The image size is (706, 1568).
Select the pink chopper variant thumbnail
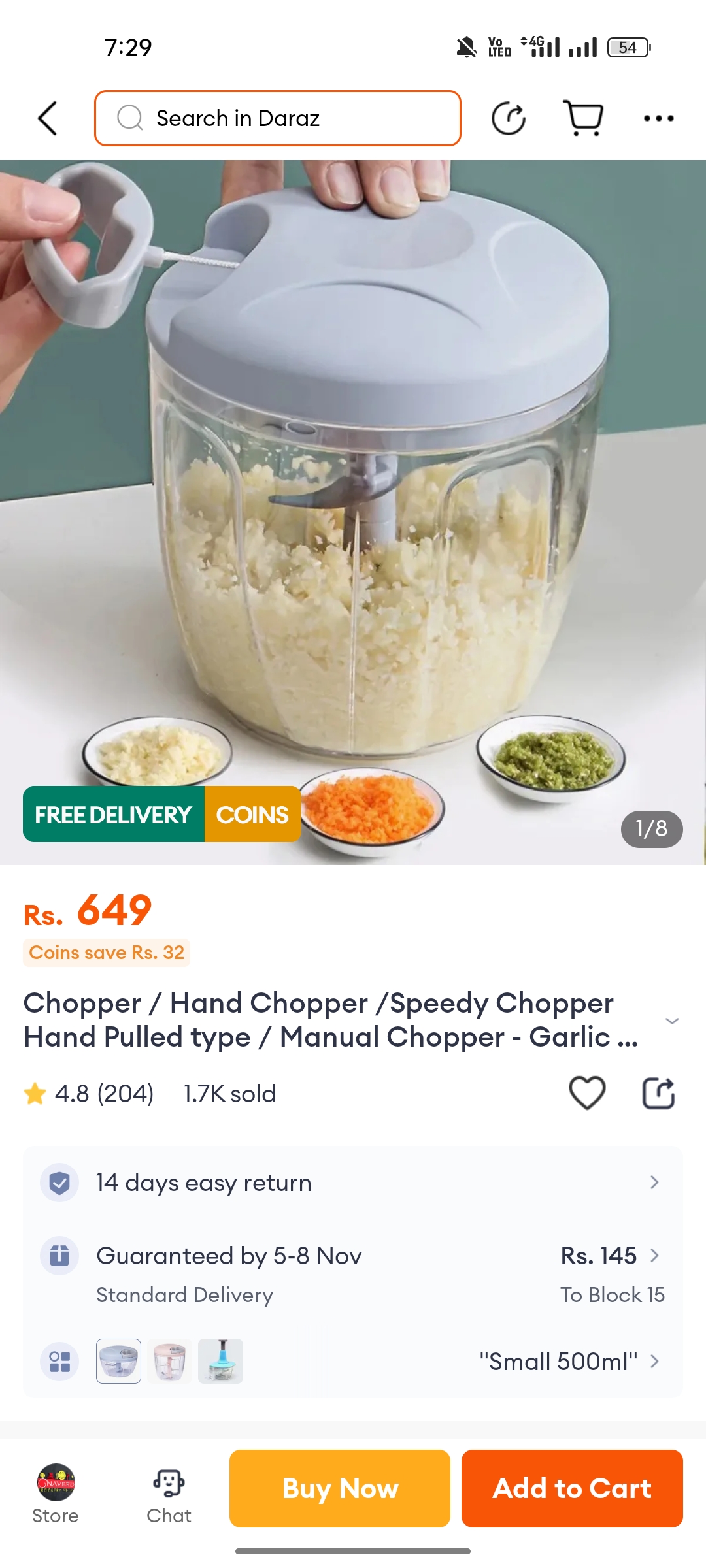[x=169, y=1362]
